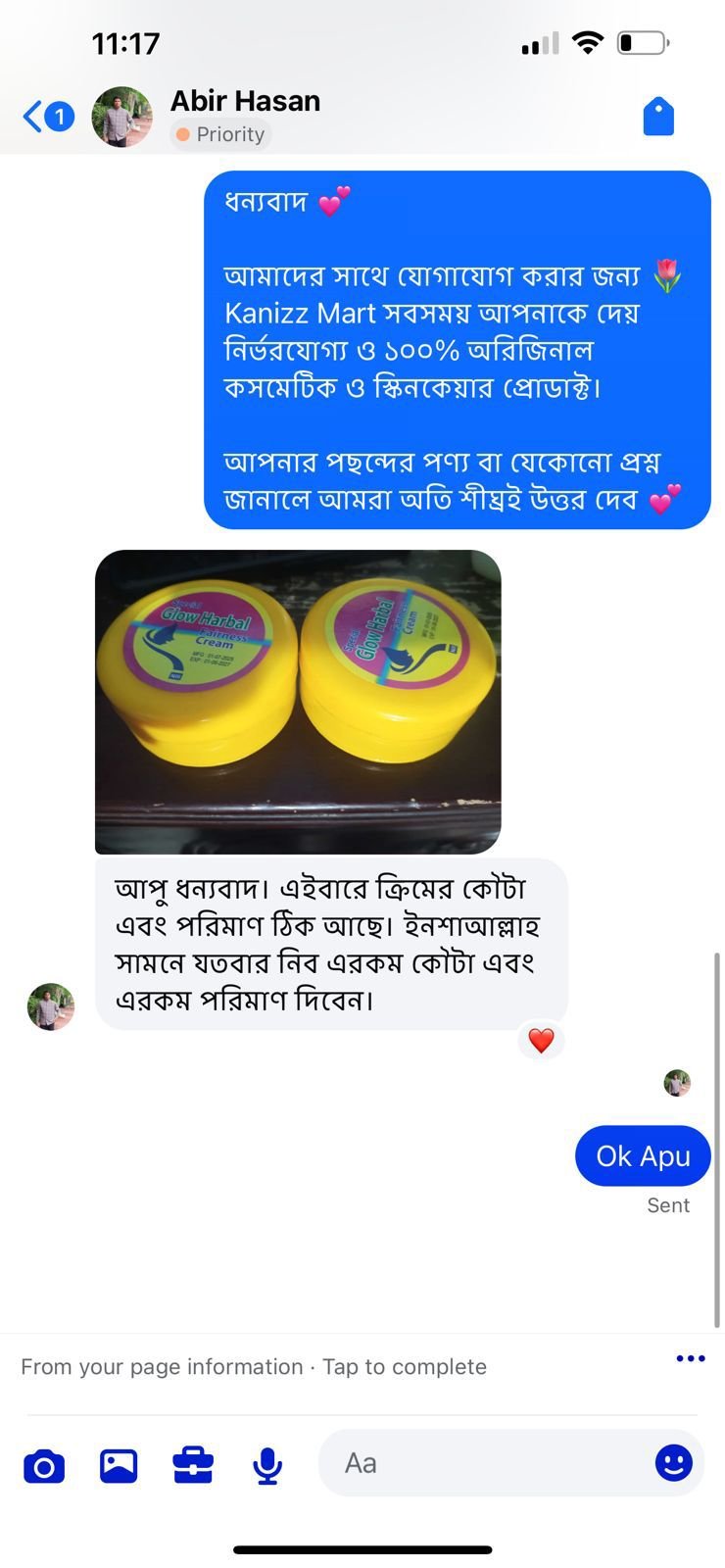Open Abir Hasan's profile details
725x1568 pixels.
(245, 101)
